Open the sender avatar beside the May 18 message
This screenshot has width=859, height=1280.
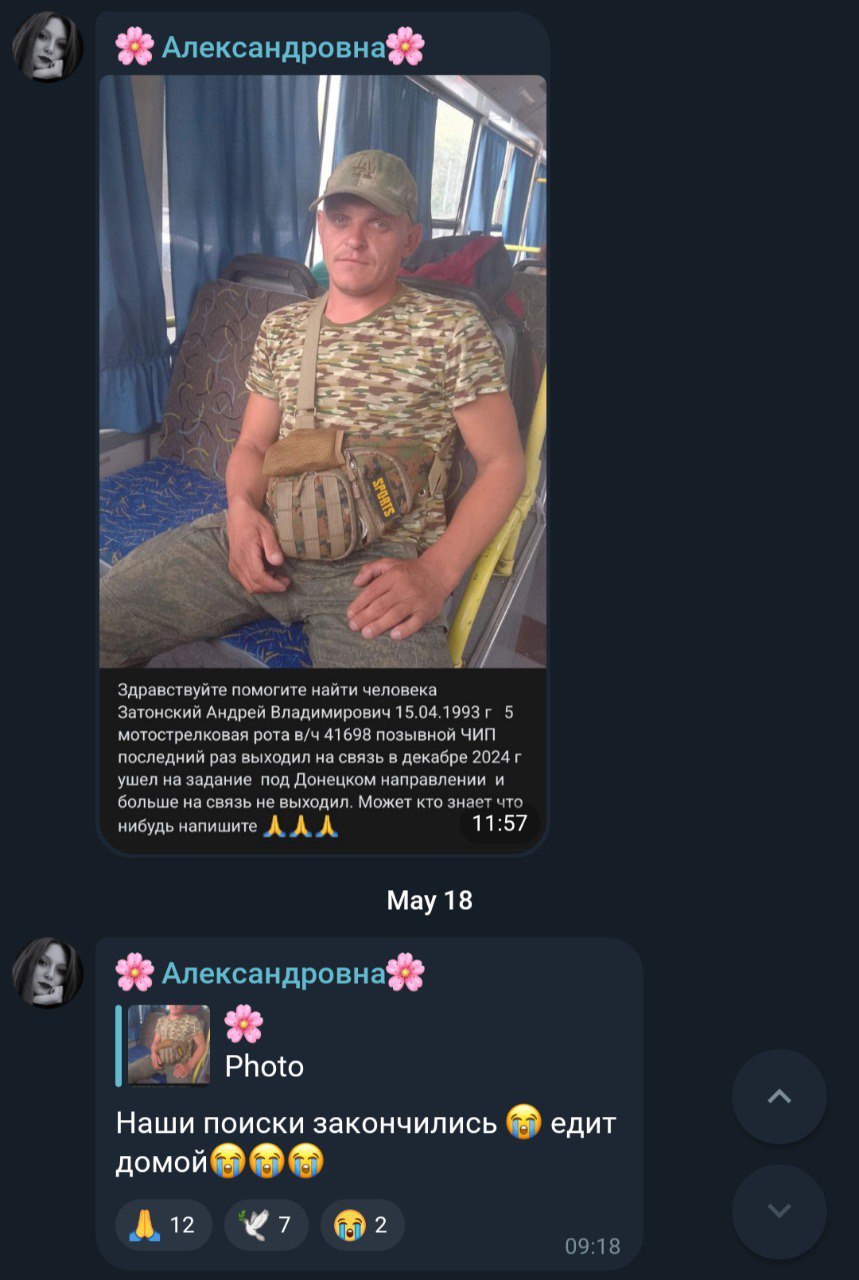[x=47, y=972]
